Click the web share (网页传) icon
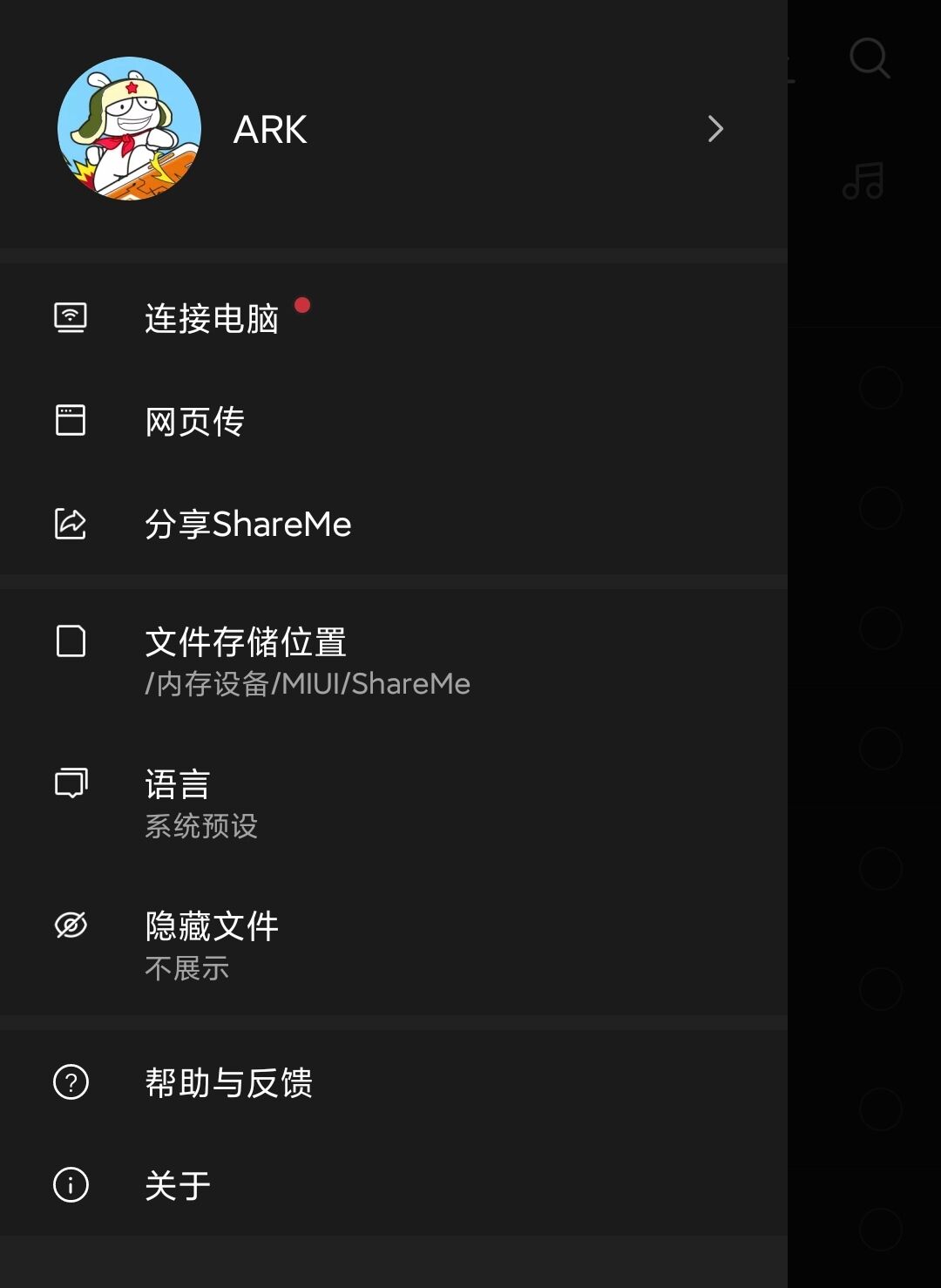The height and width of the screenshot is (1288, 941). tap(70, 420)
